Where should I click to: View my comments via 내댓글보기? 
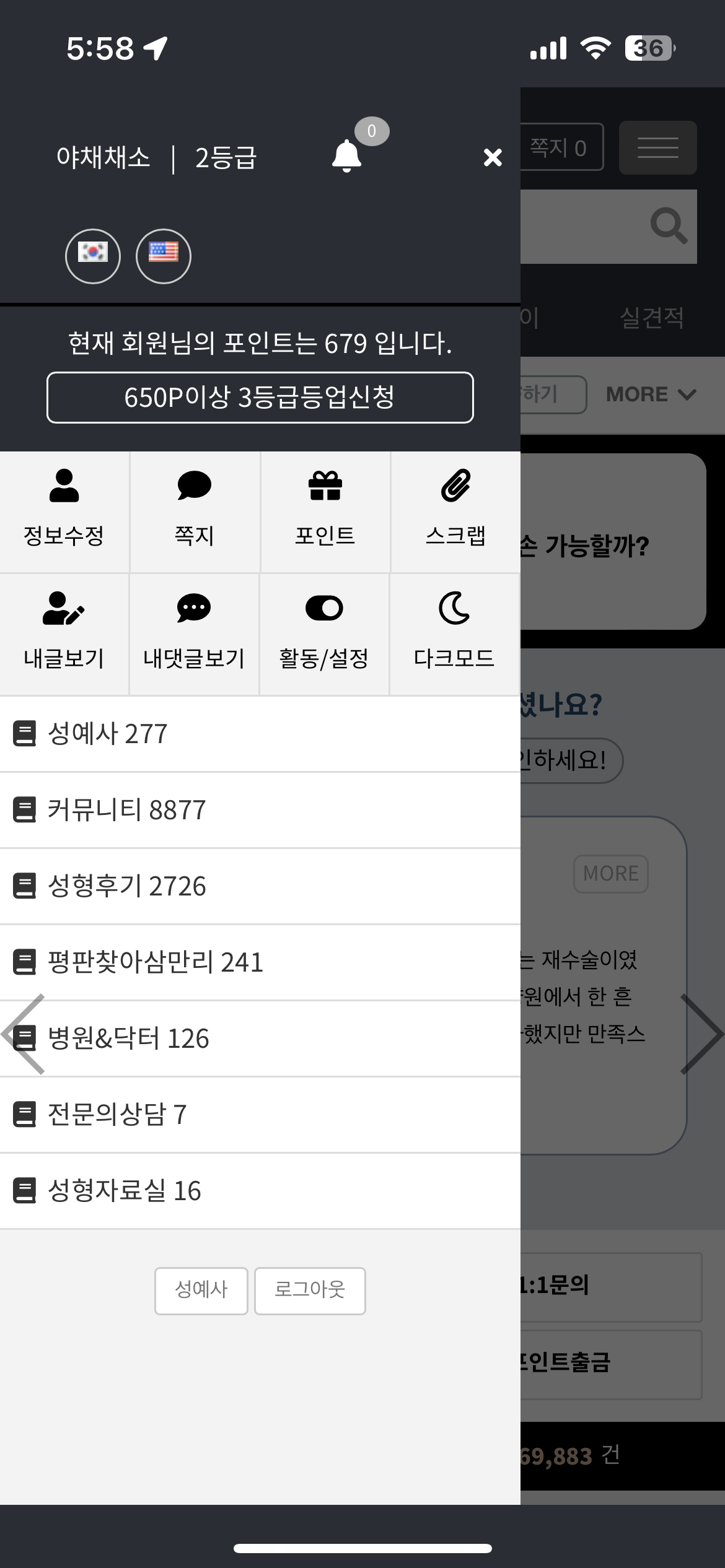tap(195, 634)
